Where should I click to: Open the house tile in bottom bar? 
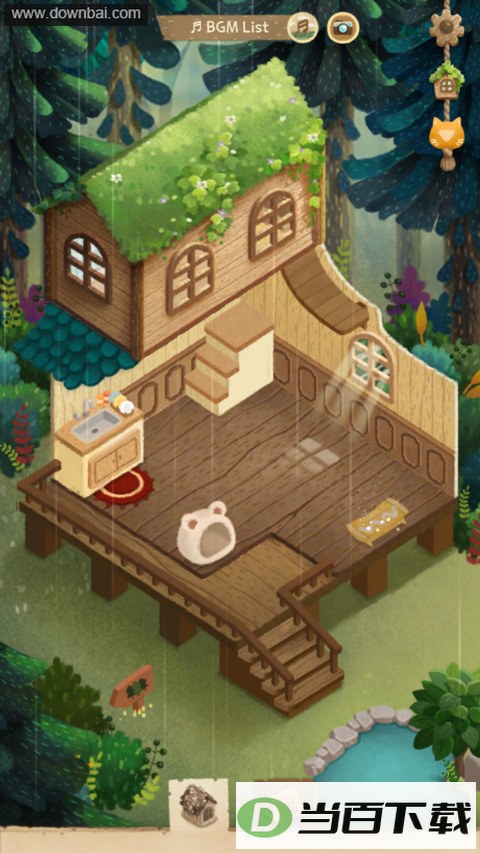[x=199, y=803]
